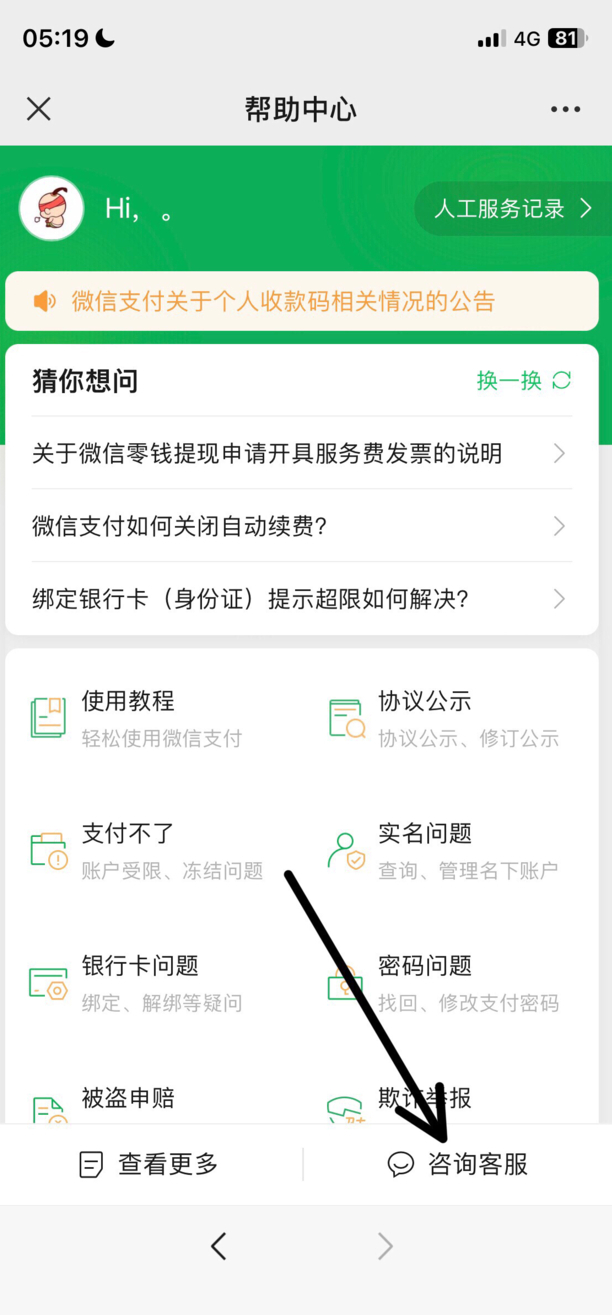This screenshot has height=1315, width=612.
Task: Go back using browser back arrow
Action: pyautogui.click(x=219, y=1246)
